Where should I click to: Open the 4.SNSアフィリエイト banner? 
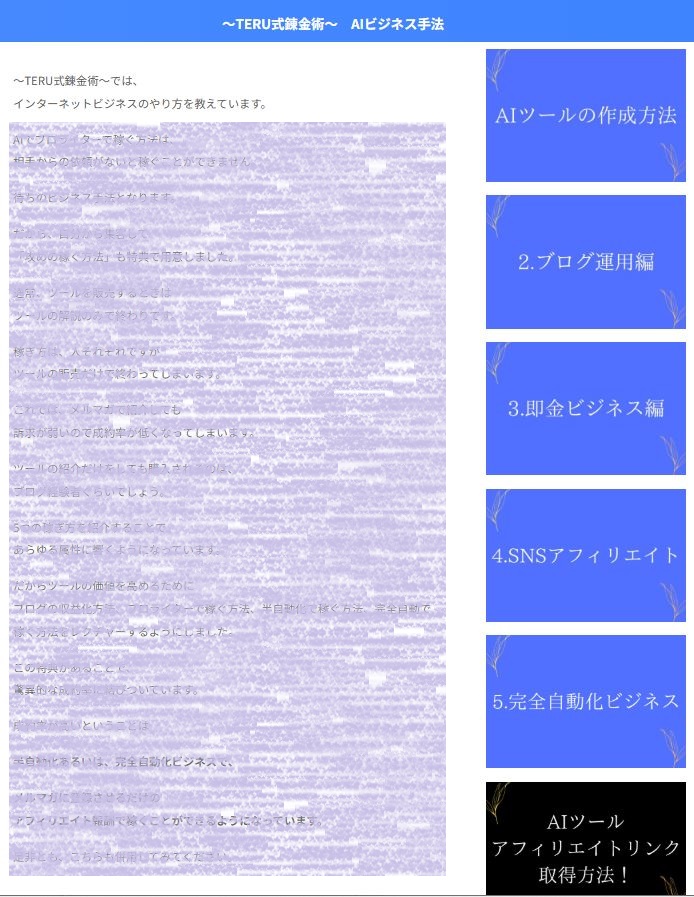click(586, 555)
